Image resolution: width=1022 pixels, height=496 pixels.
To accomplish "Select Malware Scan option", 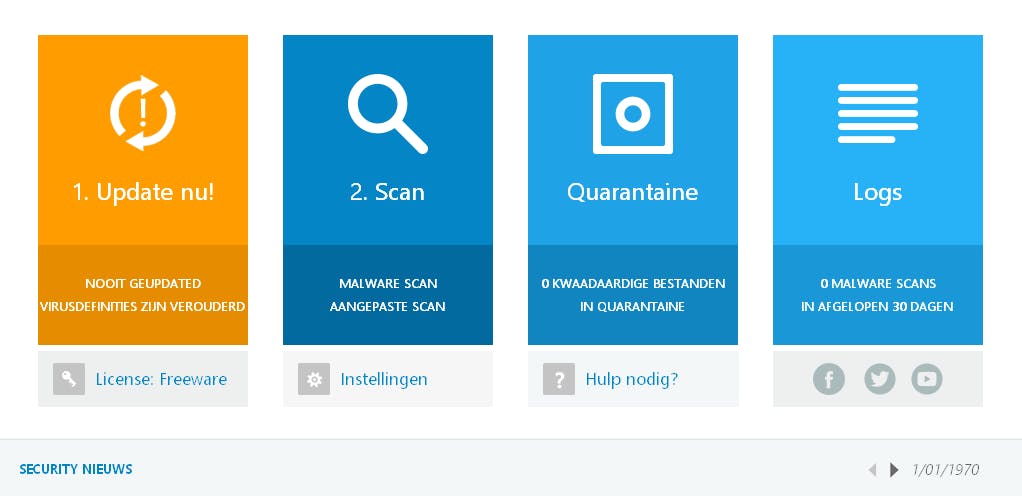I will [x=388, y=284].
